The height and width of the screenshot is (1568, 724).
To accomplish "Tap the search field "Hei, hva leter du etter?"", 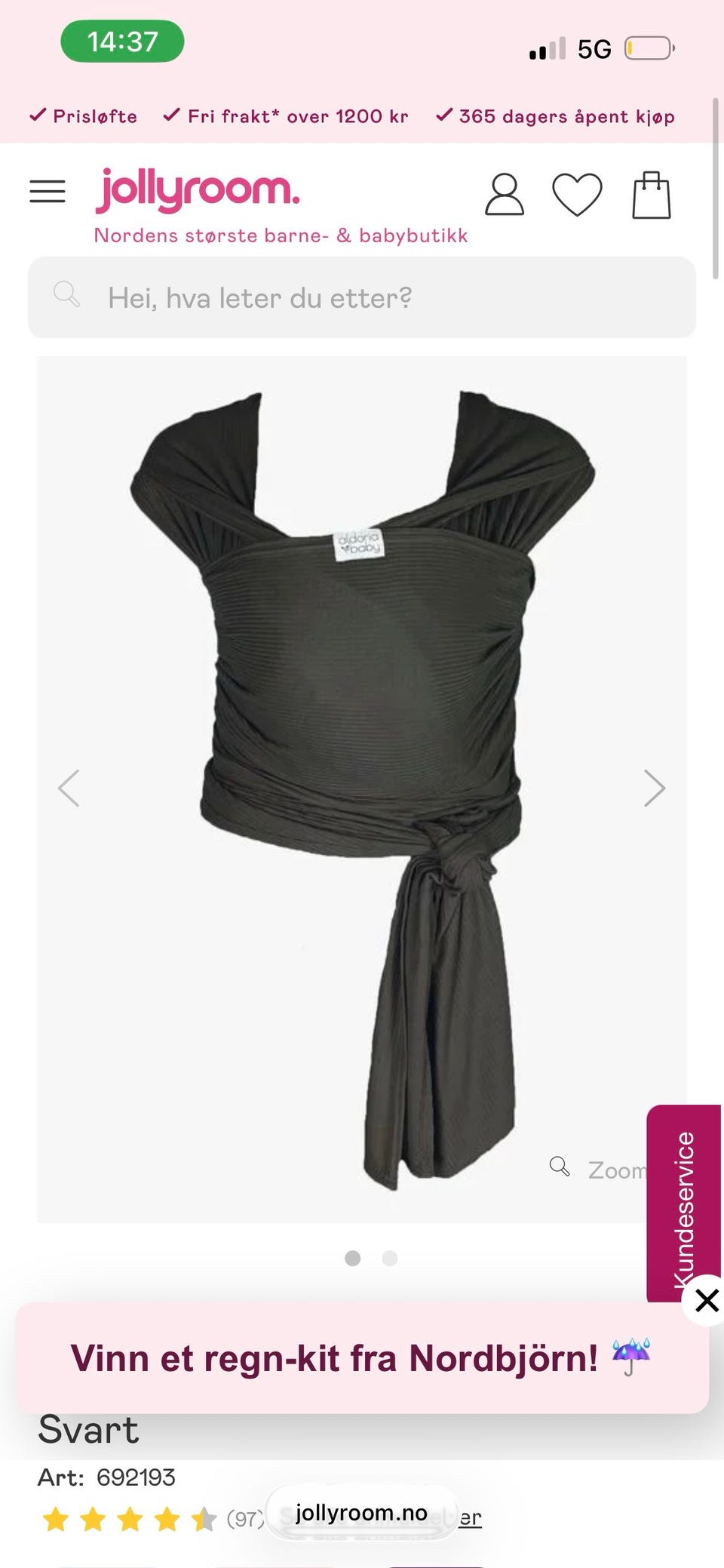I will 362,297.
